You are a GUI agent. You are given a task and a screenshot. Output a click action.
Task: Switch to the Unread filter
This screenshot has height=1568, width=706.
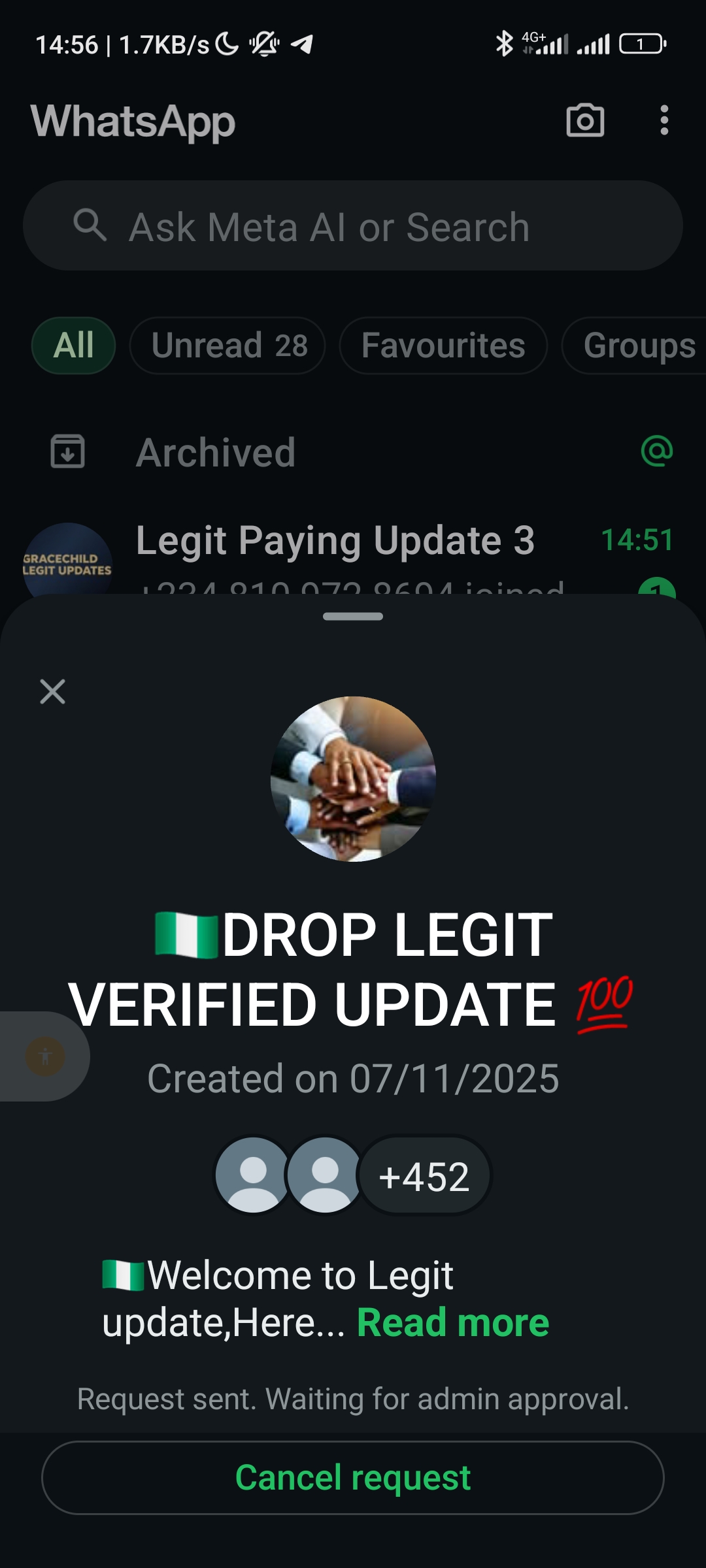point(227,346)
